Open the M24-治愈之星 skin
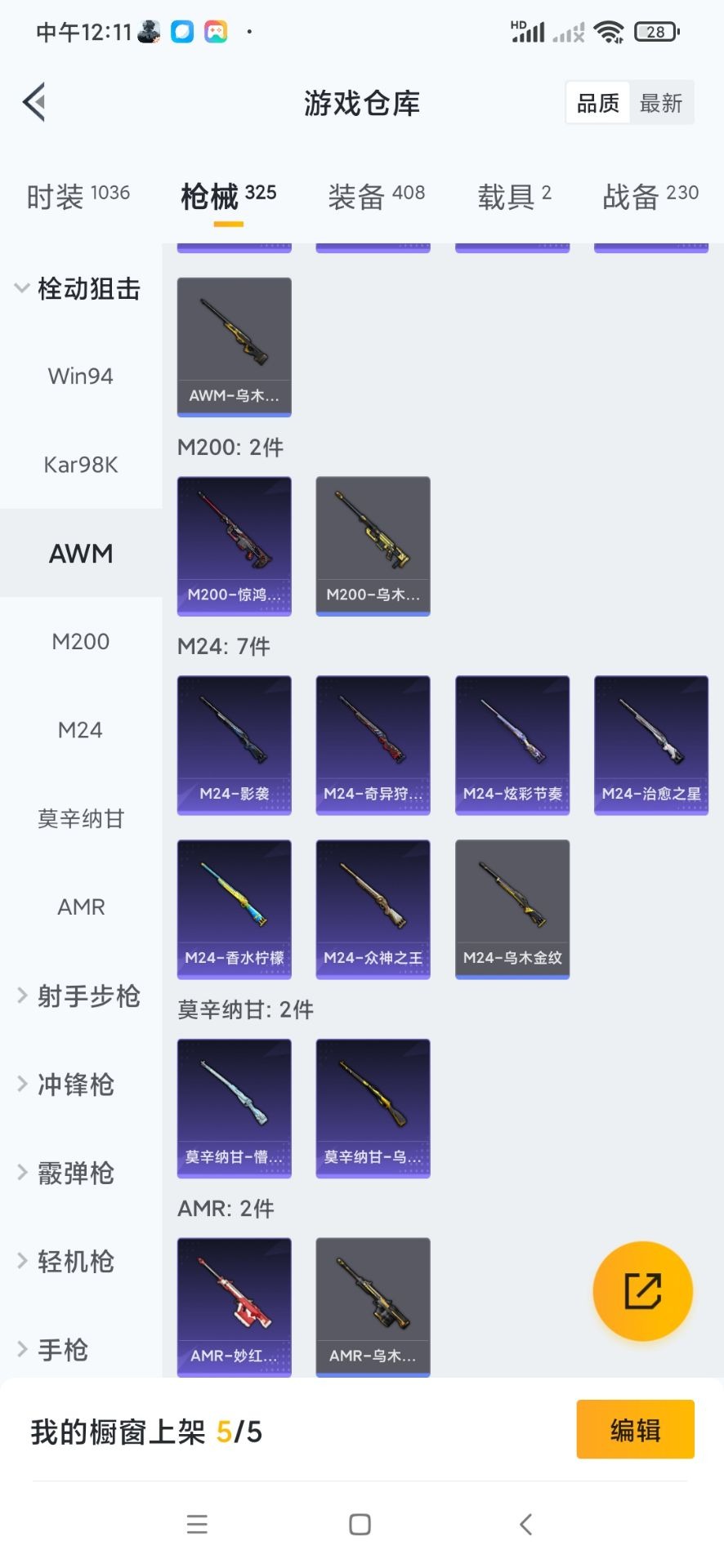This screenshot has height=1568, width=724. [x=650, y=744]
